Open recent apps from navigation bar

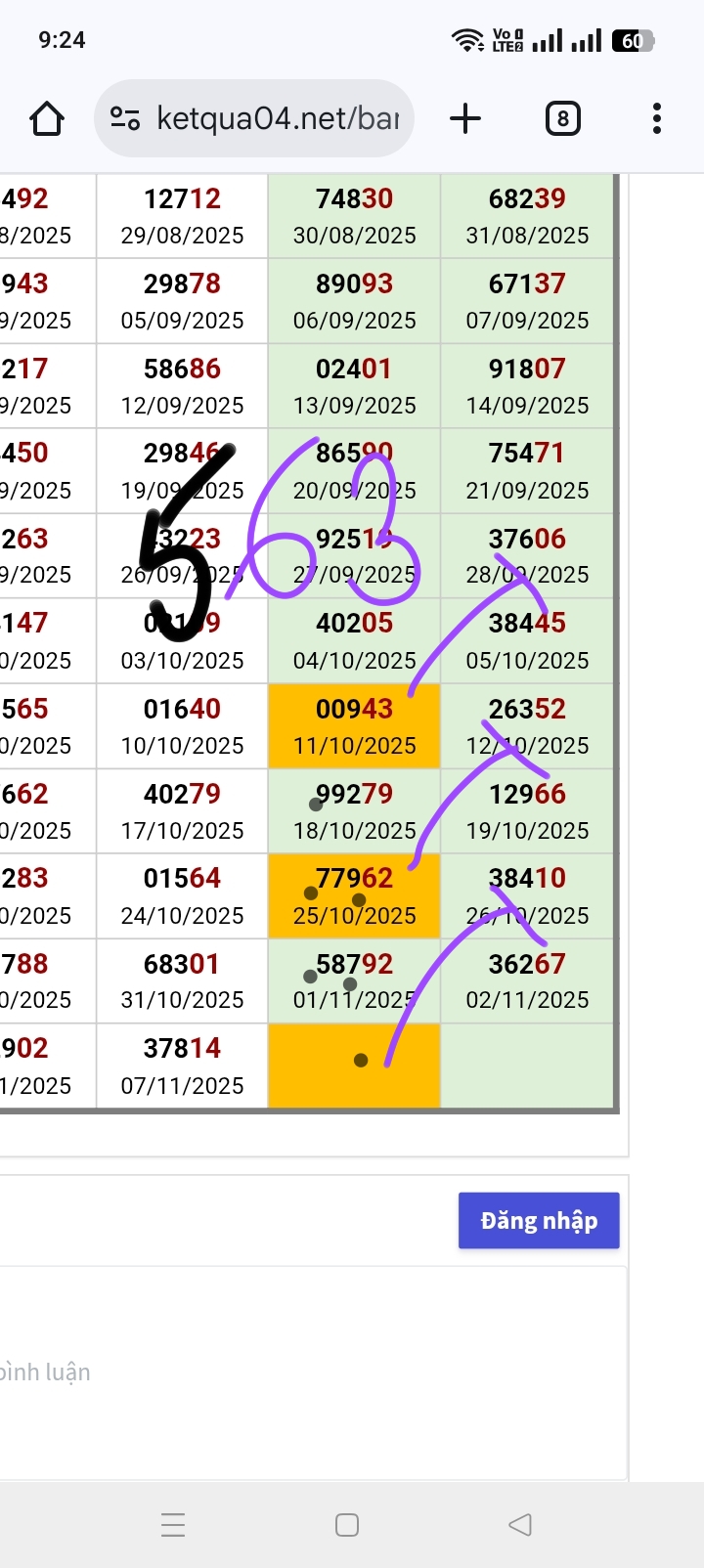tap(173, 1524)
